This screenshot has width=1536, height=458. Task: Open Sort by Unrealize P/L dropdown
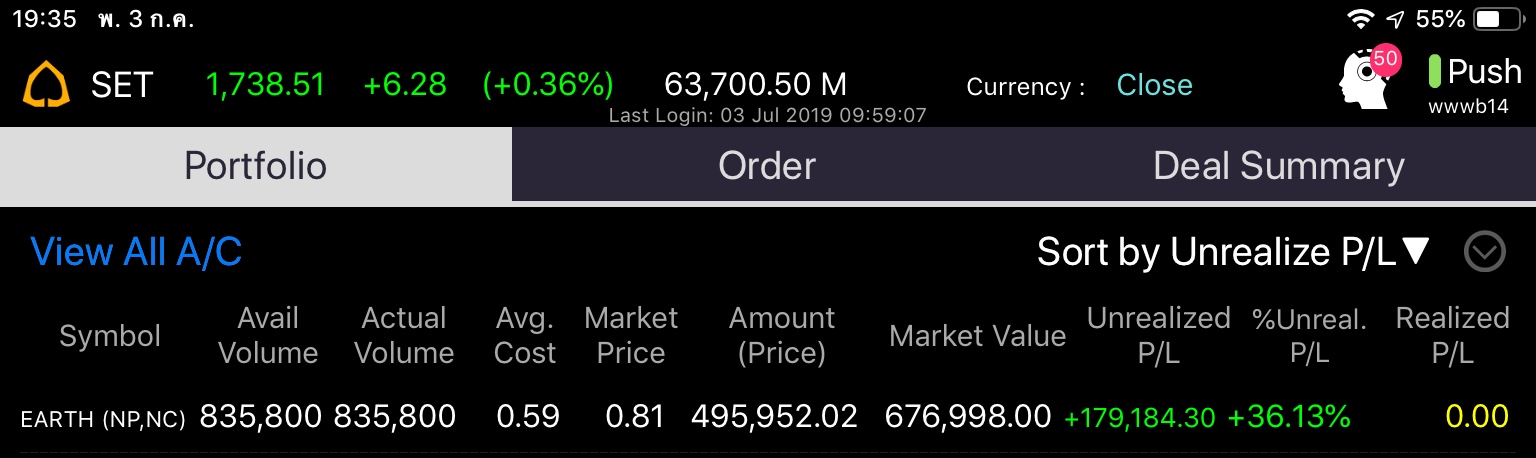tap(1234, 252)
